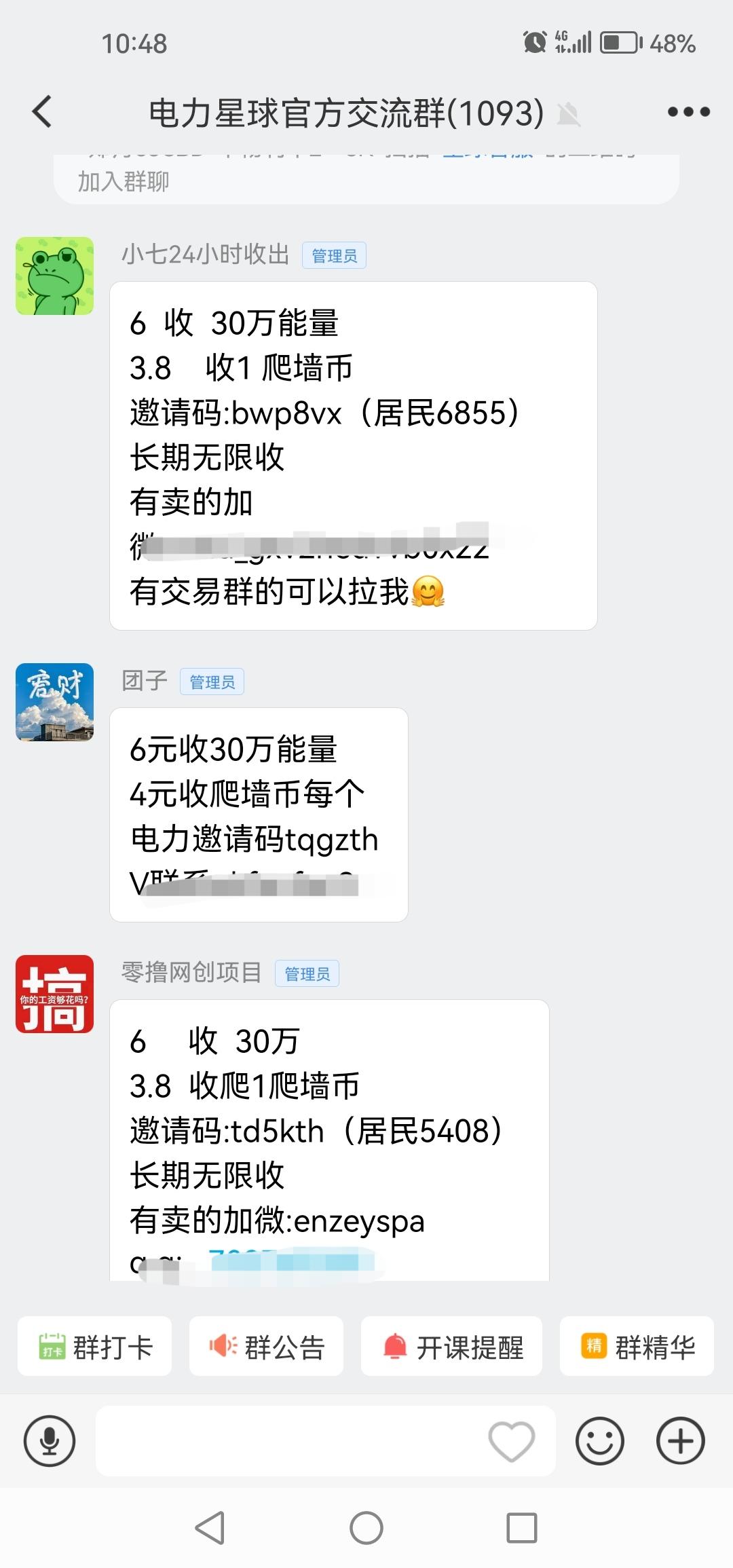Switch to voice input microphone
This screenshot has width=733, height=1568.
(x=50, y=1440)
